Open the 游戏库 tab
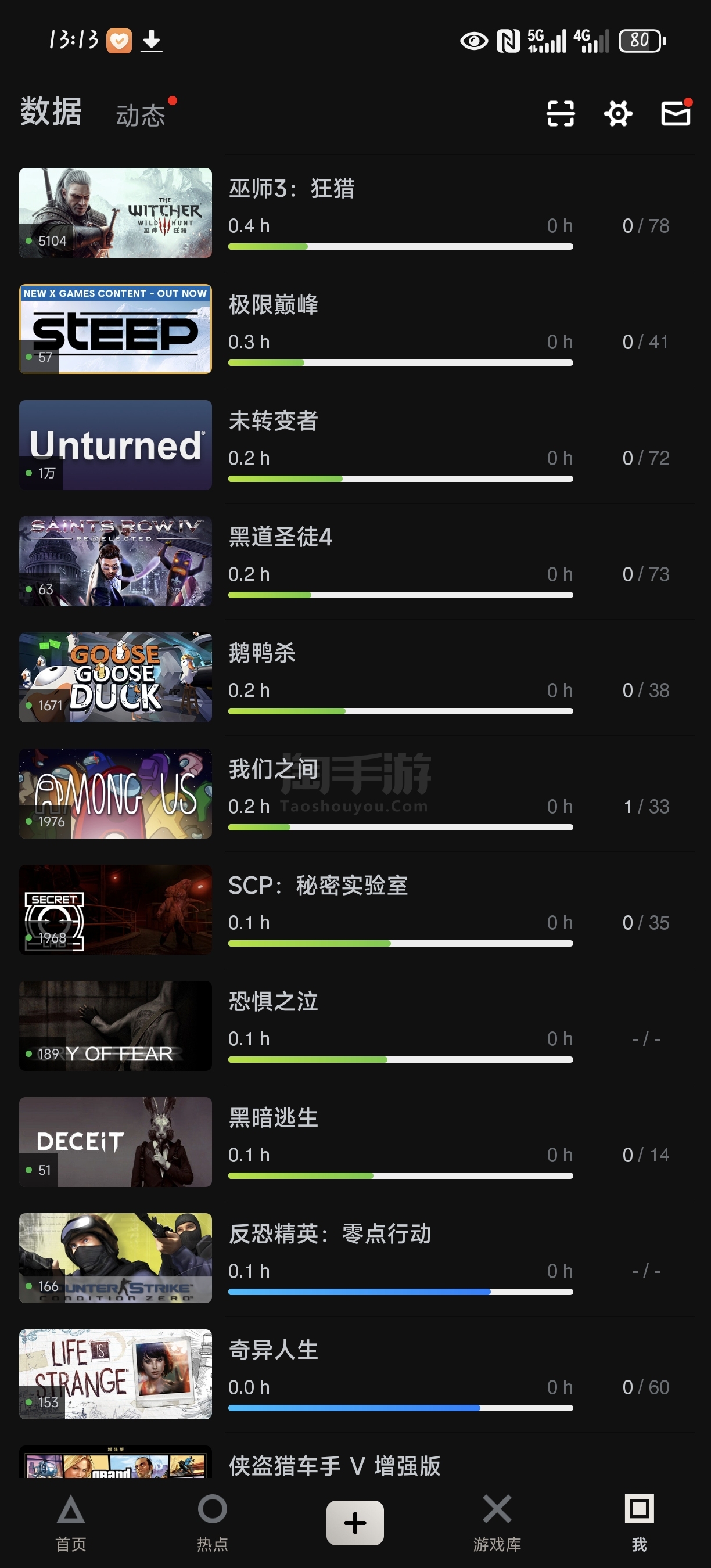Viewport: 711px width, 1568px height. (497, 1522)
